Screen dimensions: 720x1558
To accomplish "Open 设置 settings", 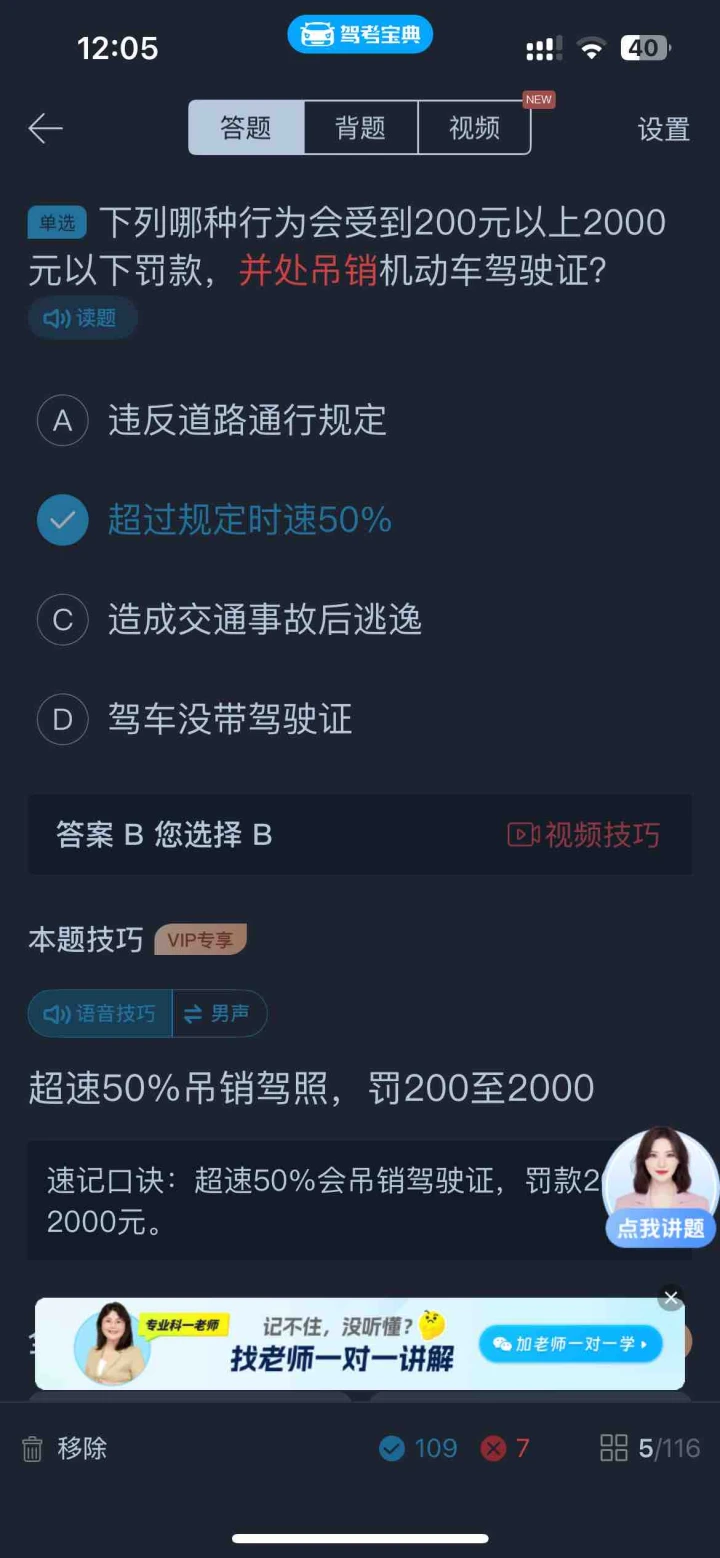I will tap(663, 129).
